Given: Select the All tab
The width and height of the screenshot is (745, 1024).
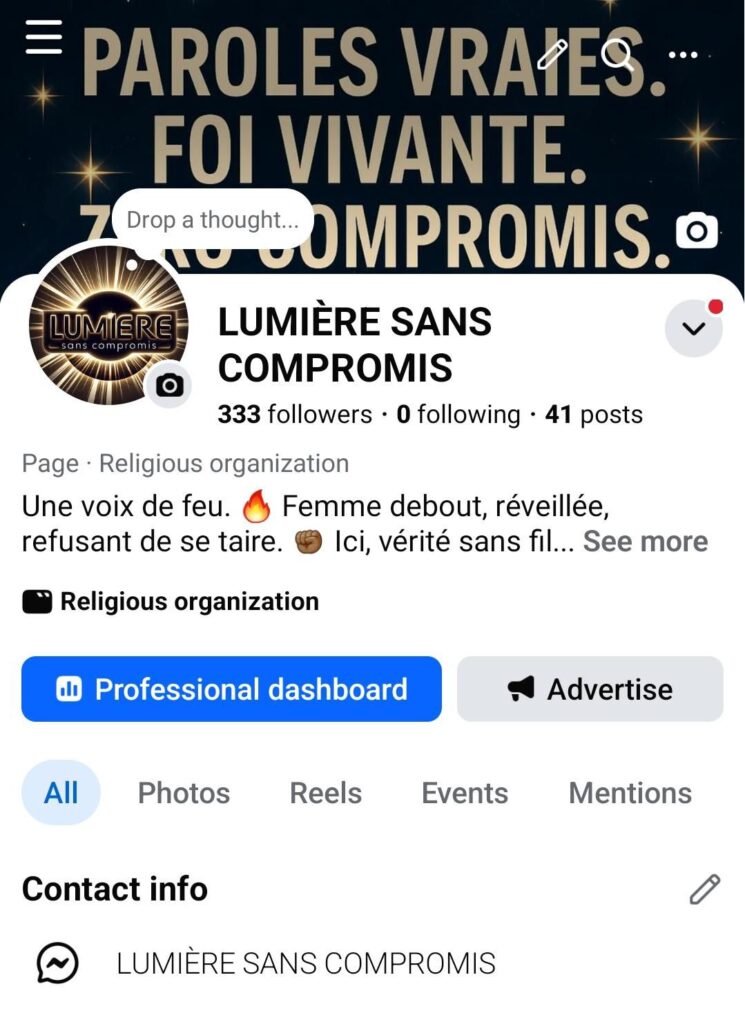Looking at the screenshot, I should [x=61, y=793].
